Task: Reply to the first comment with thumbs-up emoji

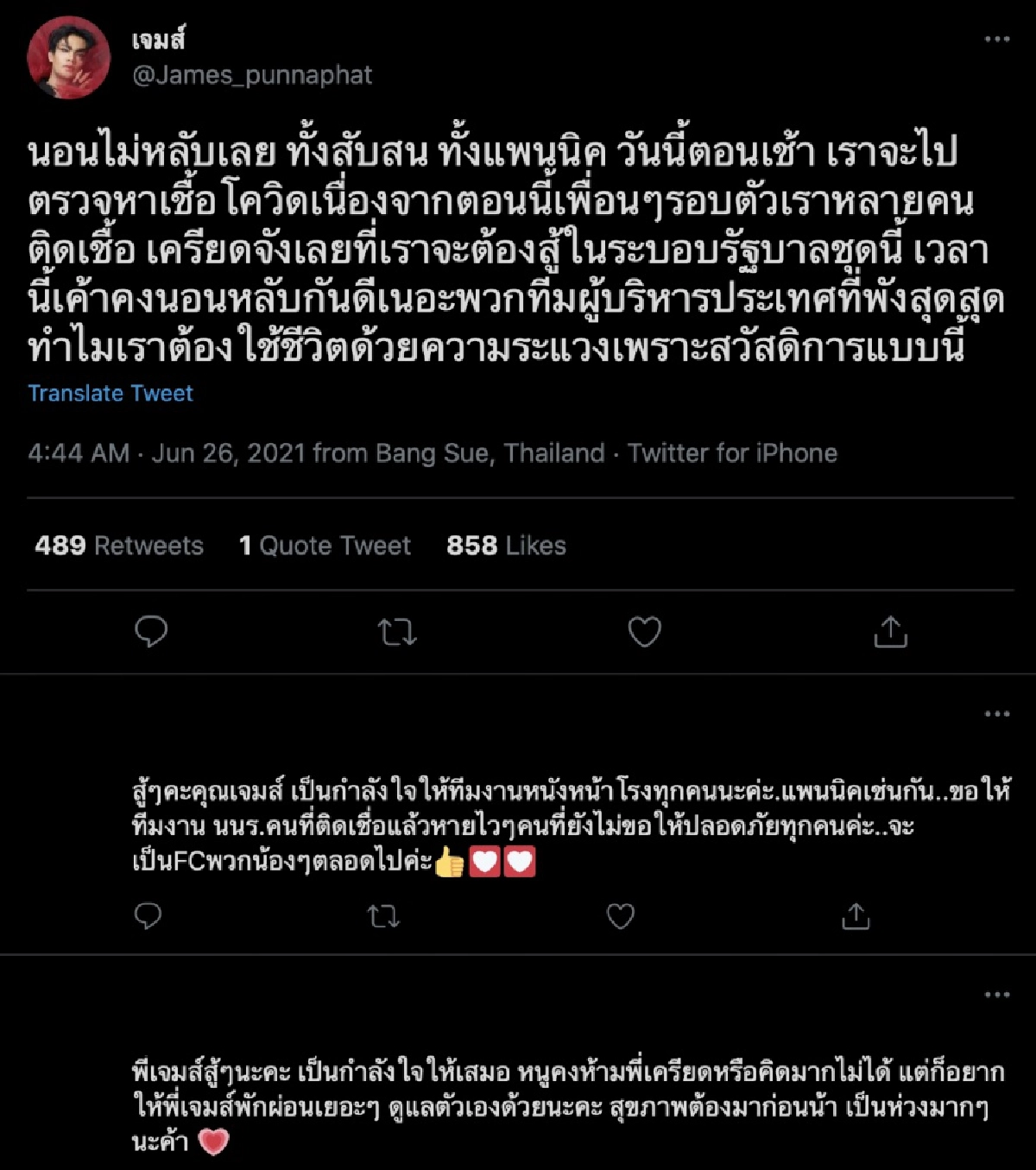Action: click(148, 915)
